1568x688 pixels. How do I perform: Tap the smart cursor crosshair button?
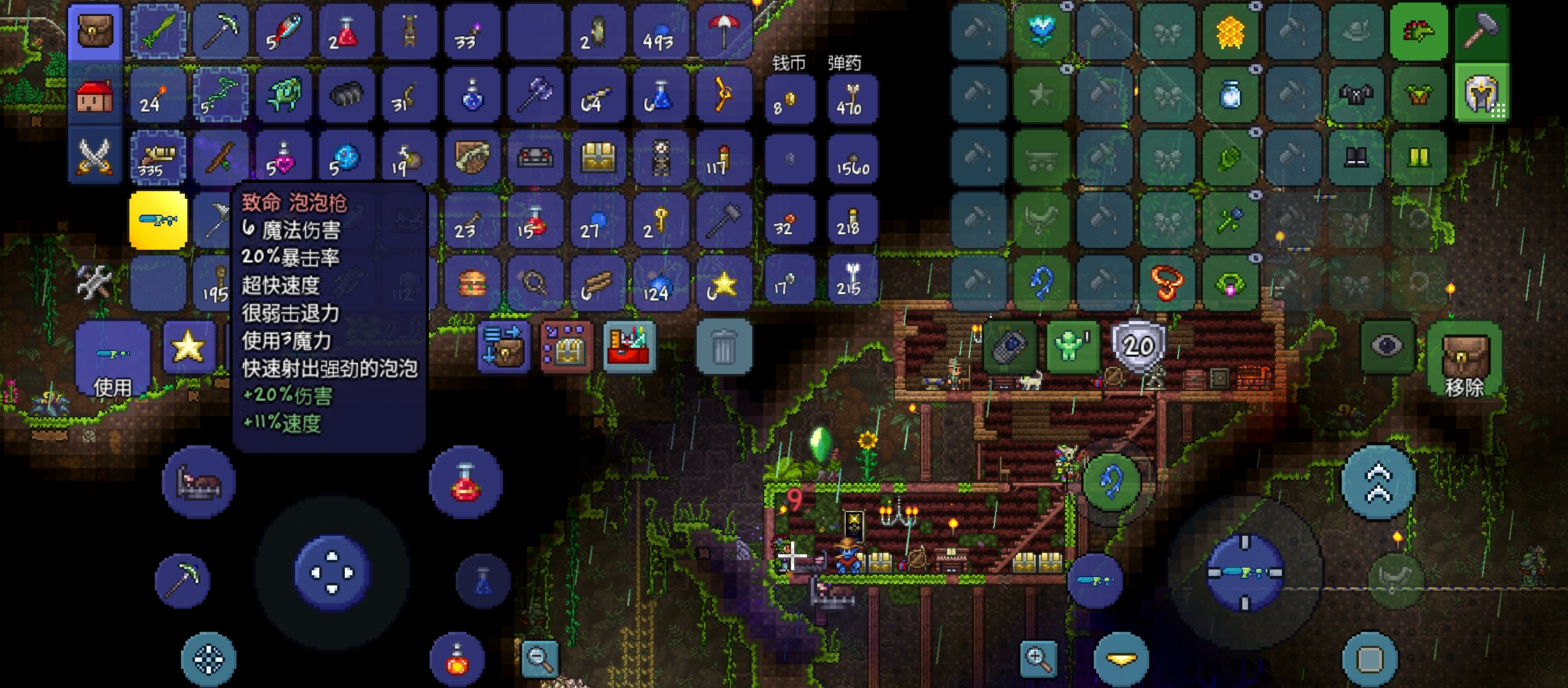[208, 659]
